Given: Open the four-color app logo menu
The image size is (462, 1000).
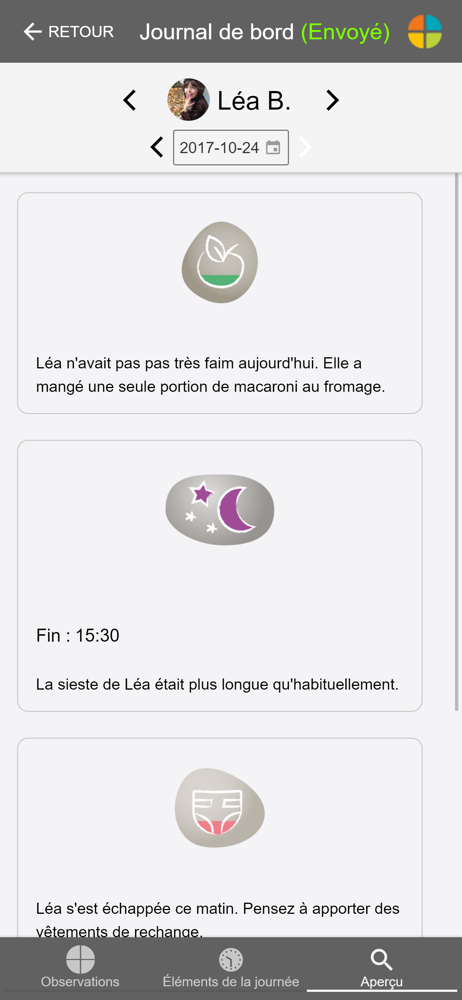Looking at the screenshot, I should pyautogui.click(x=425, y=32).
